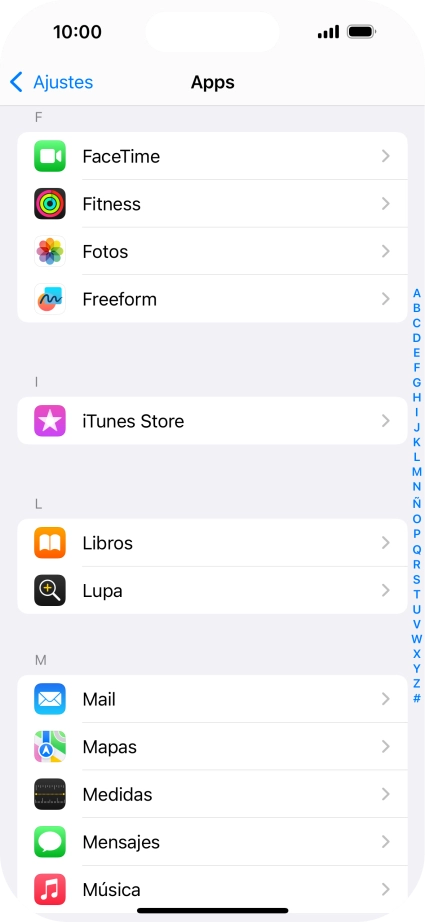425x922 pixels.
Task: Open Mail settings
Action: tap(212, 699)
